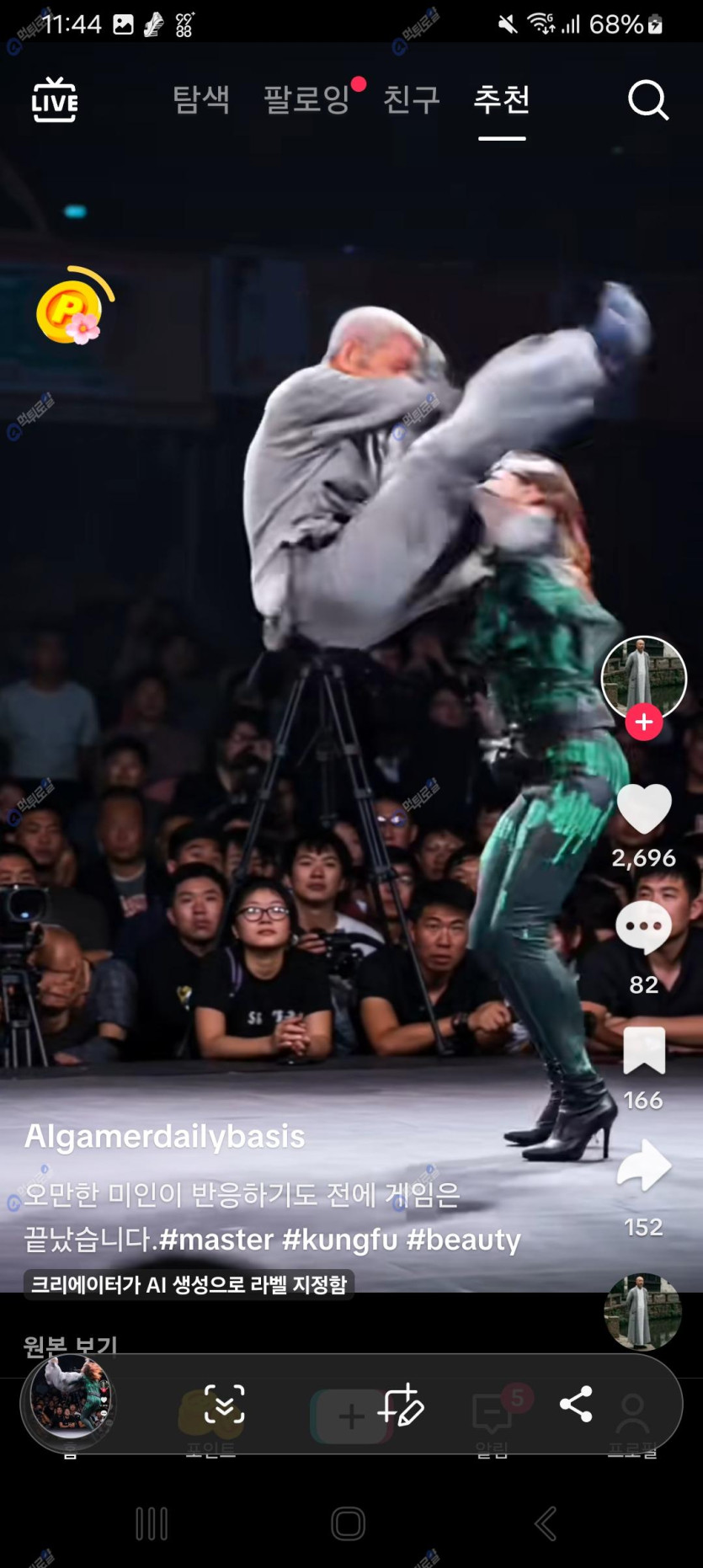703x1568 pixels.
Task: Select the 추천 tab
Action: tap(502, 99)
